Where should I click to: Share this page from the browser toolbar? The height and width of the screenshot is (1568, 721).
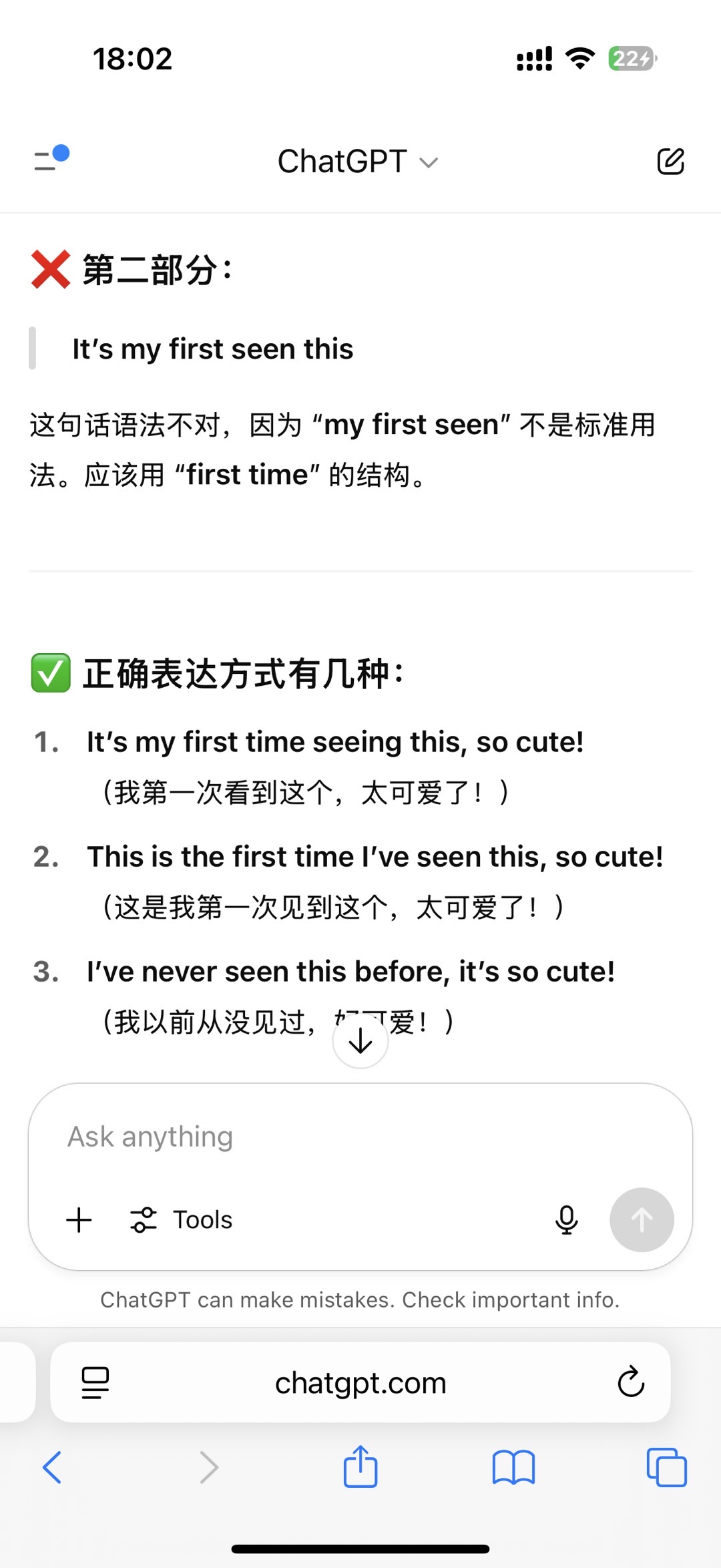pos(360,1466)
